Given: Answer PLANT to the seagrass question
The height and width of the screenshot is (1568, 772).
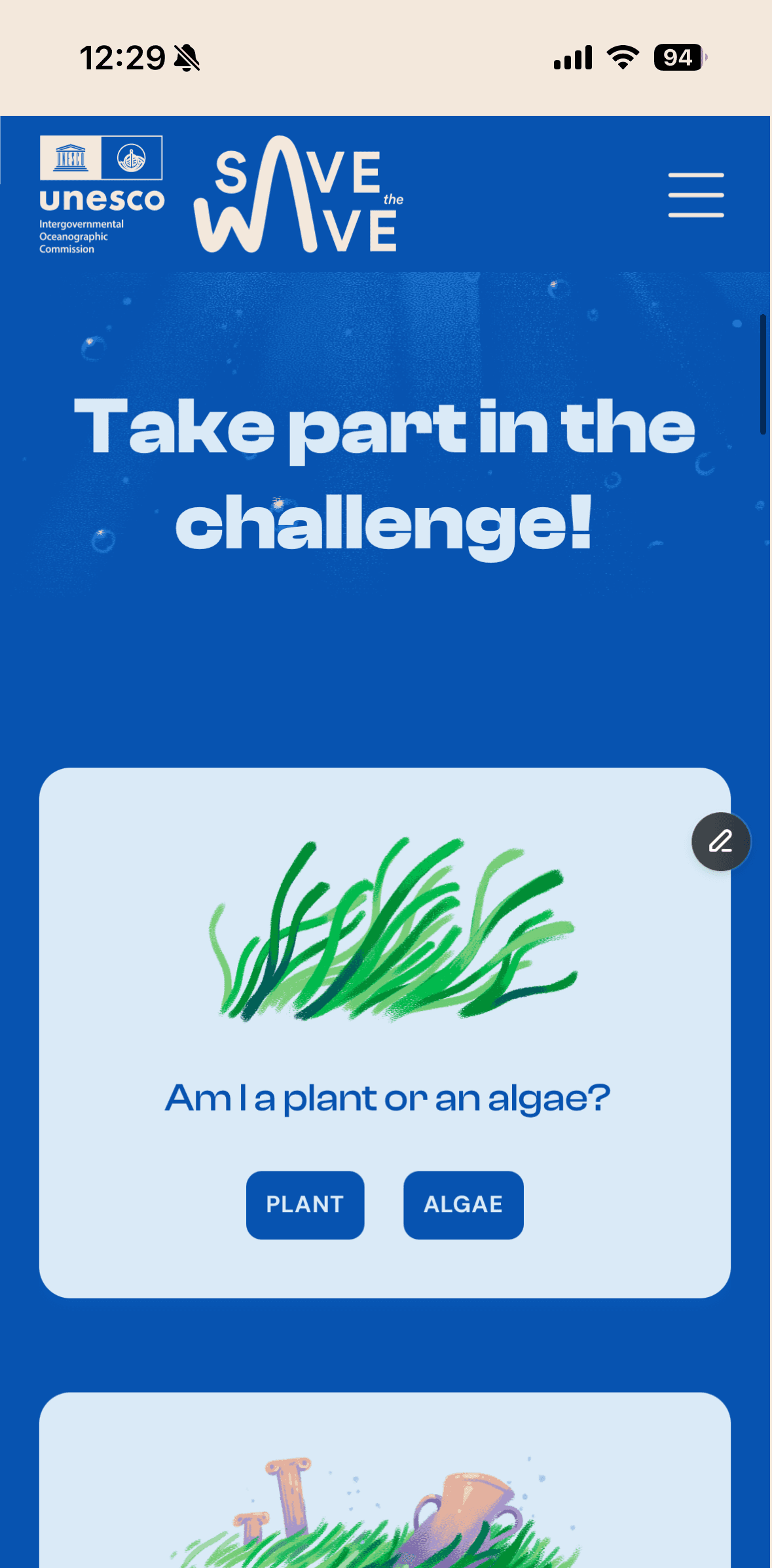Looking at the screenshot, I should pos(305,1205).
